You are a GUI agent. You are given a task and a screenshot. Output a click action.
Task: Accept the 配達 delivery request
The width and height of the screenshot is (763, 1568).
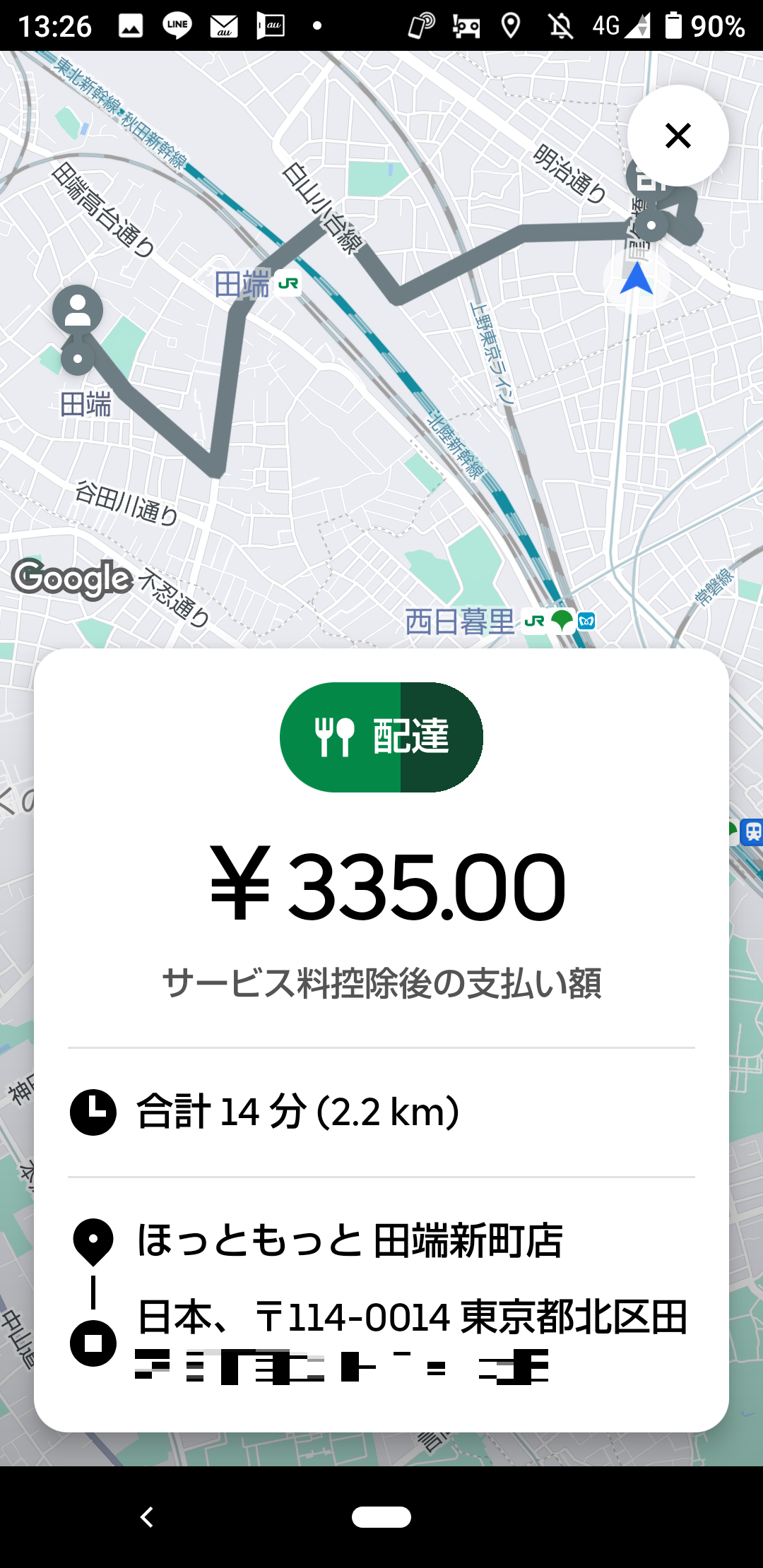point(381,737)
